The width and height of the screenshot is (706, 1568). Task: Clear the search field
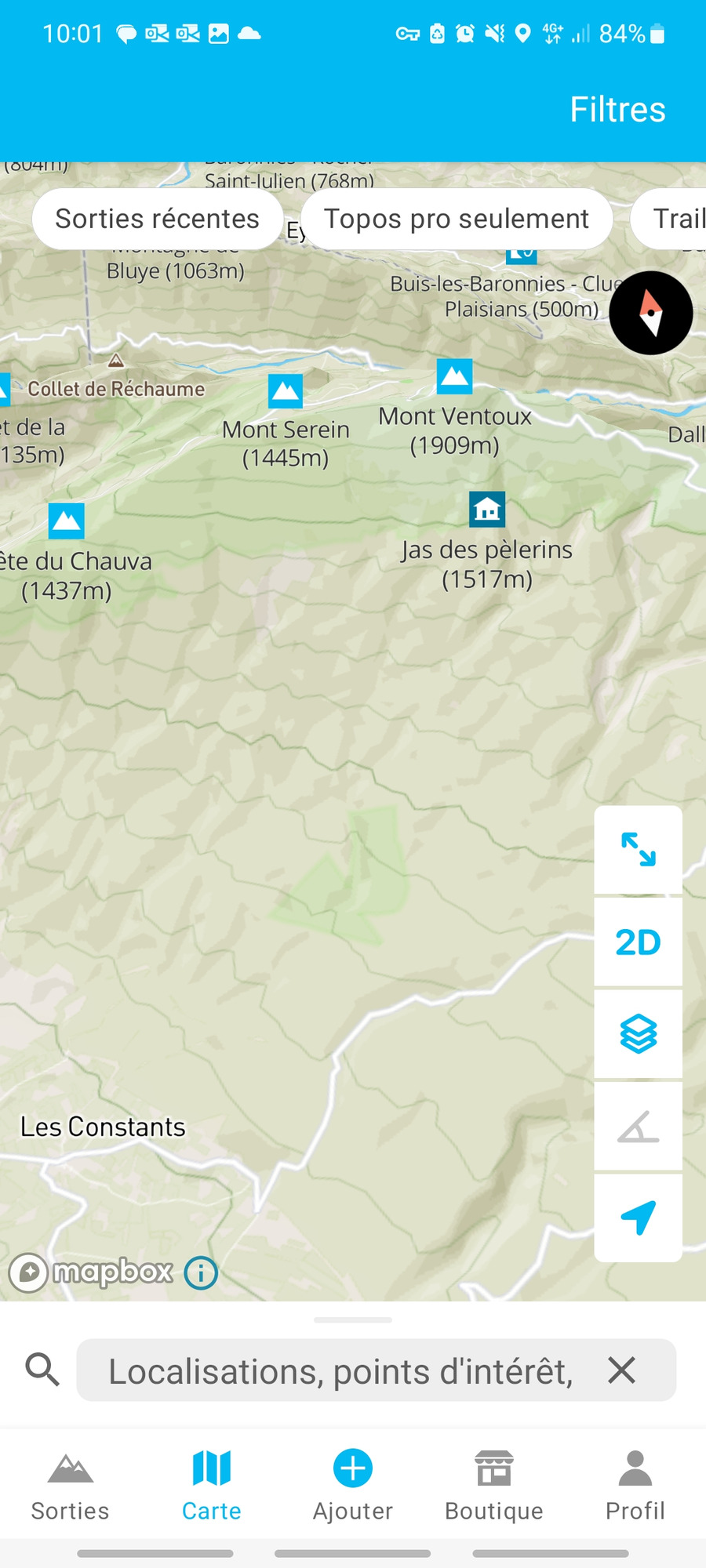pos(621,1370)
